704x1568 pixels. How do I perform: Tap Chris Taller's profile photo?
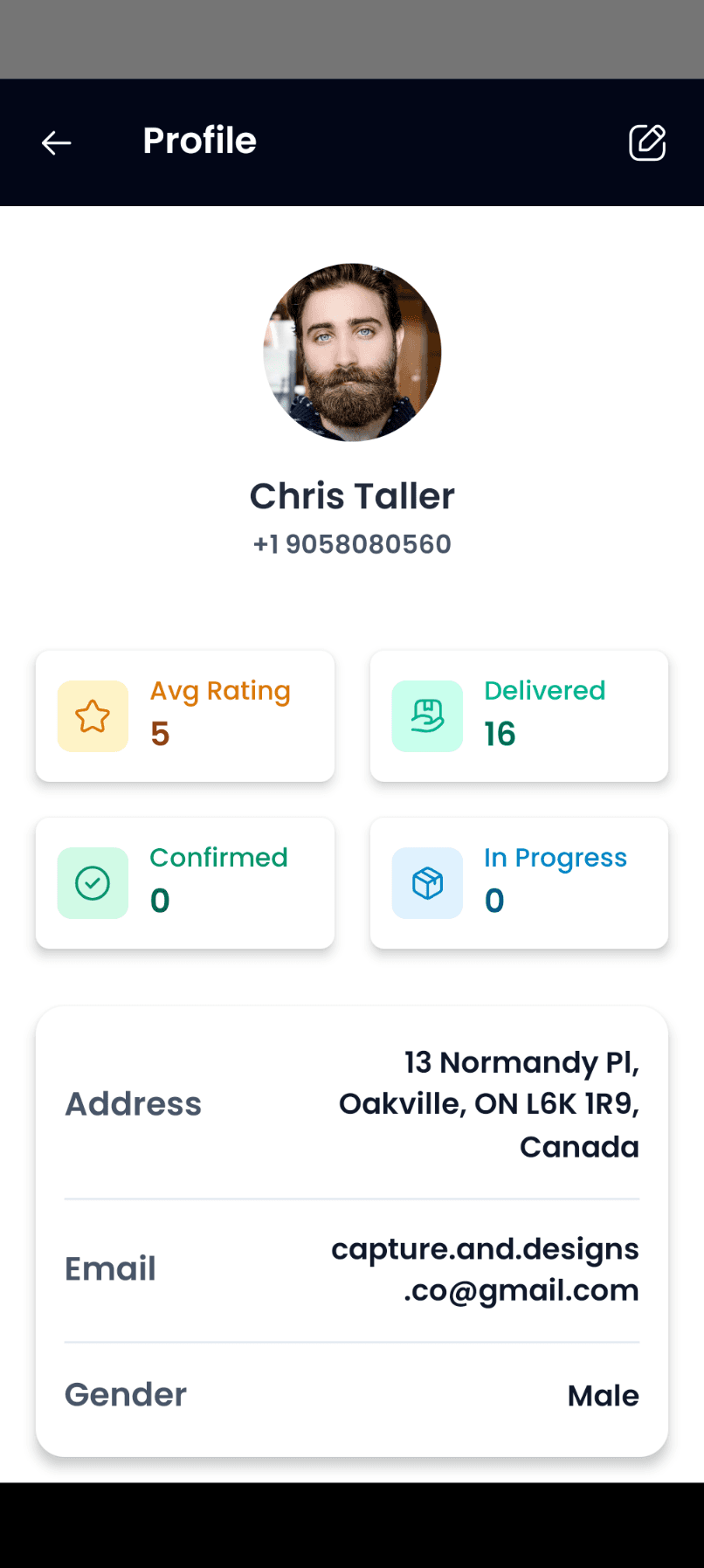click(x=352, y=352)
